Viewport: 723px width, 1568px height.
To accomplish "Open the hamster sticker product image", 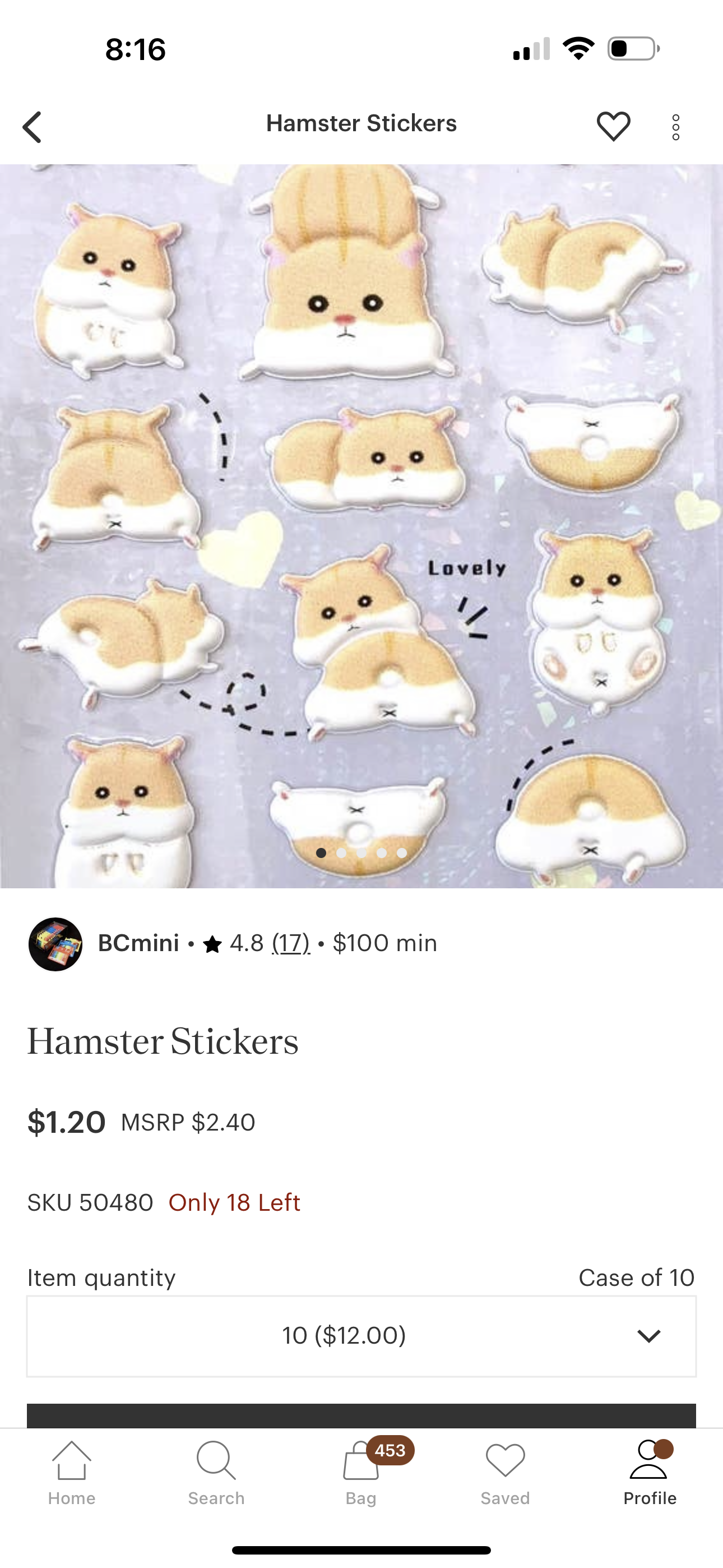I will pos(361,525).
